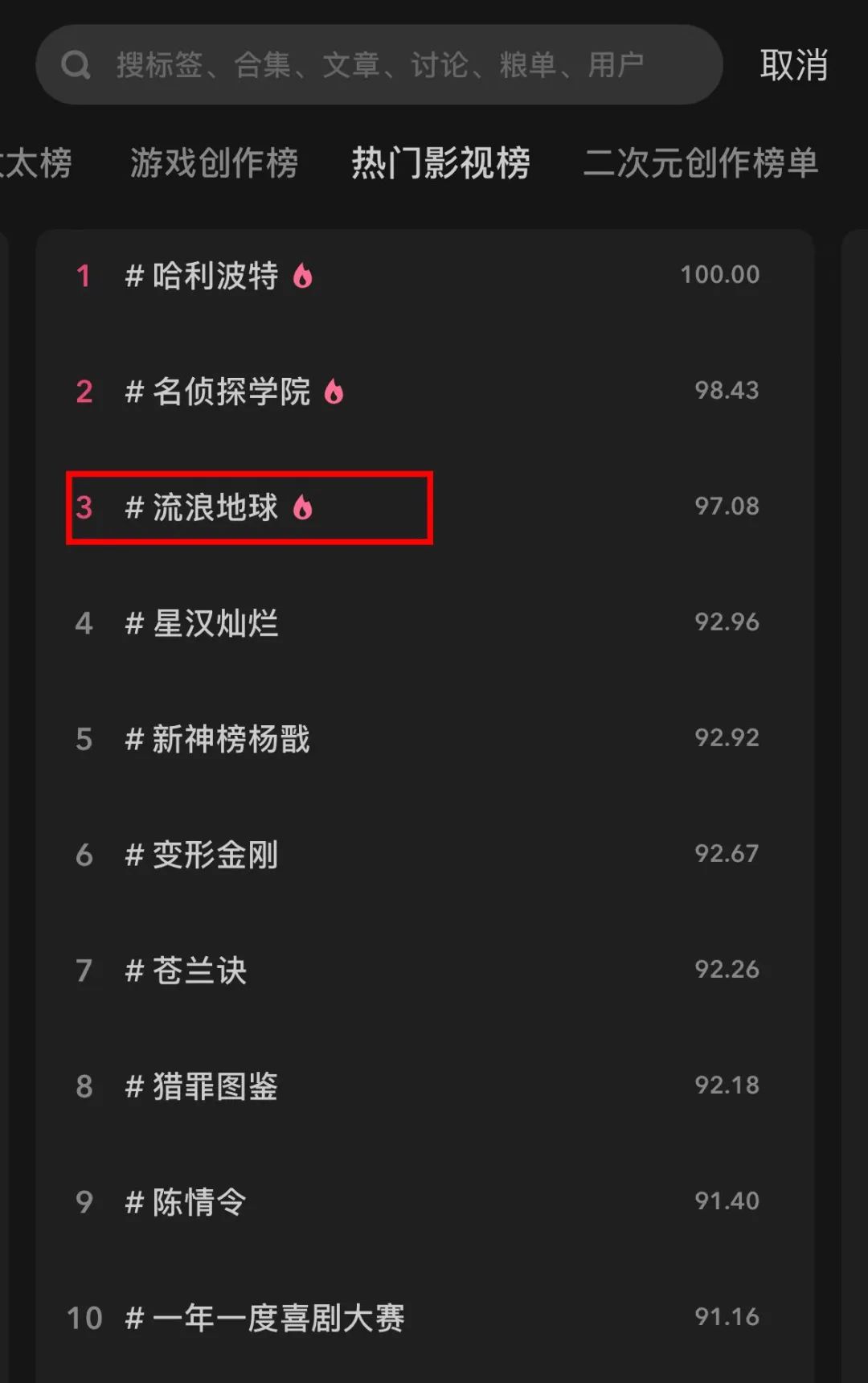The width and height of the screenshot is (868, 1383).
Task: Select the 热门影视榜 tab
Action: tap(440, 163)
